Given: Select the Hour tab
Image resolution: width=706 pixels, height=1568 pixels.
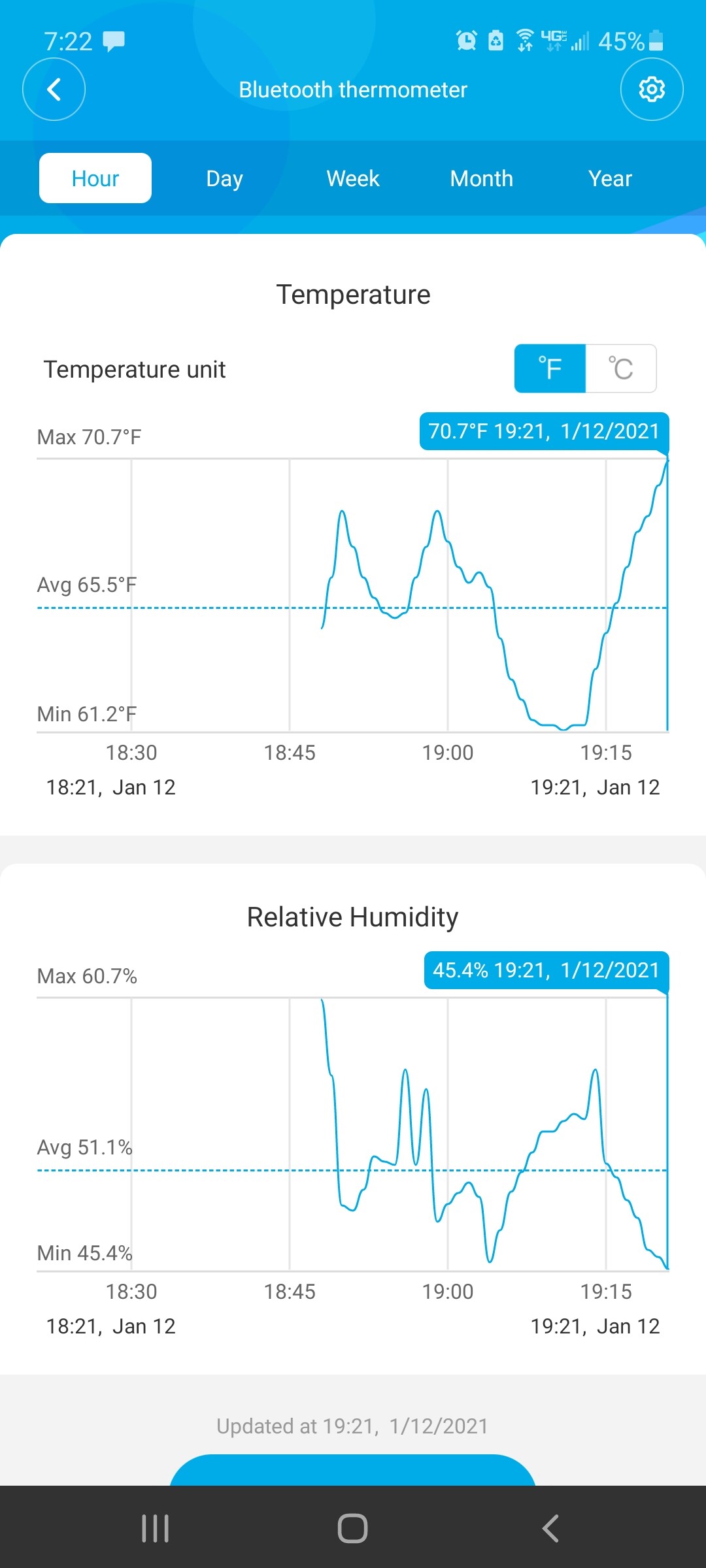Looking at the screenshot, I should [95, 178].
